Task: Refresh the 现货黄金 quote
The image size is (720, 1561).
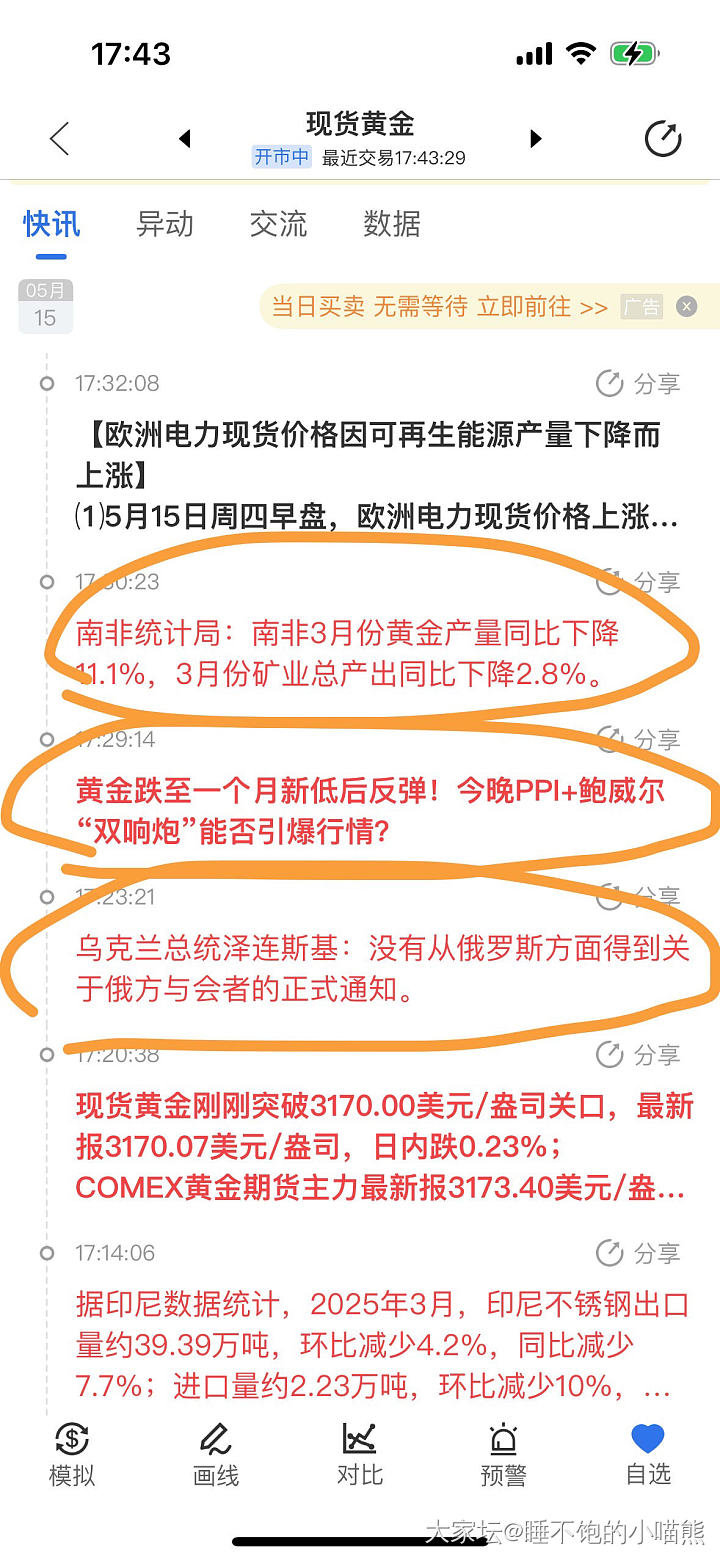Action: [x=662, y=139]
